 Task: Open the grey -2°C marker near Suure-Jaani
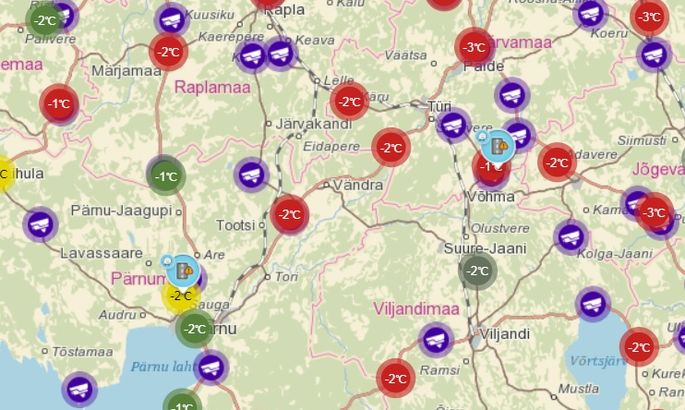[x=477, y=270]
